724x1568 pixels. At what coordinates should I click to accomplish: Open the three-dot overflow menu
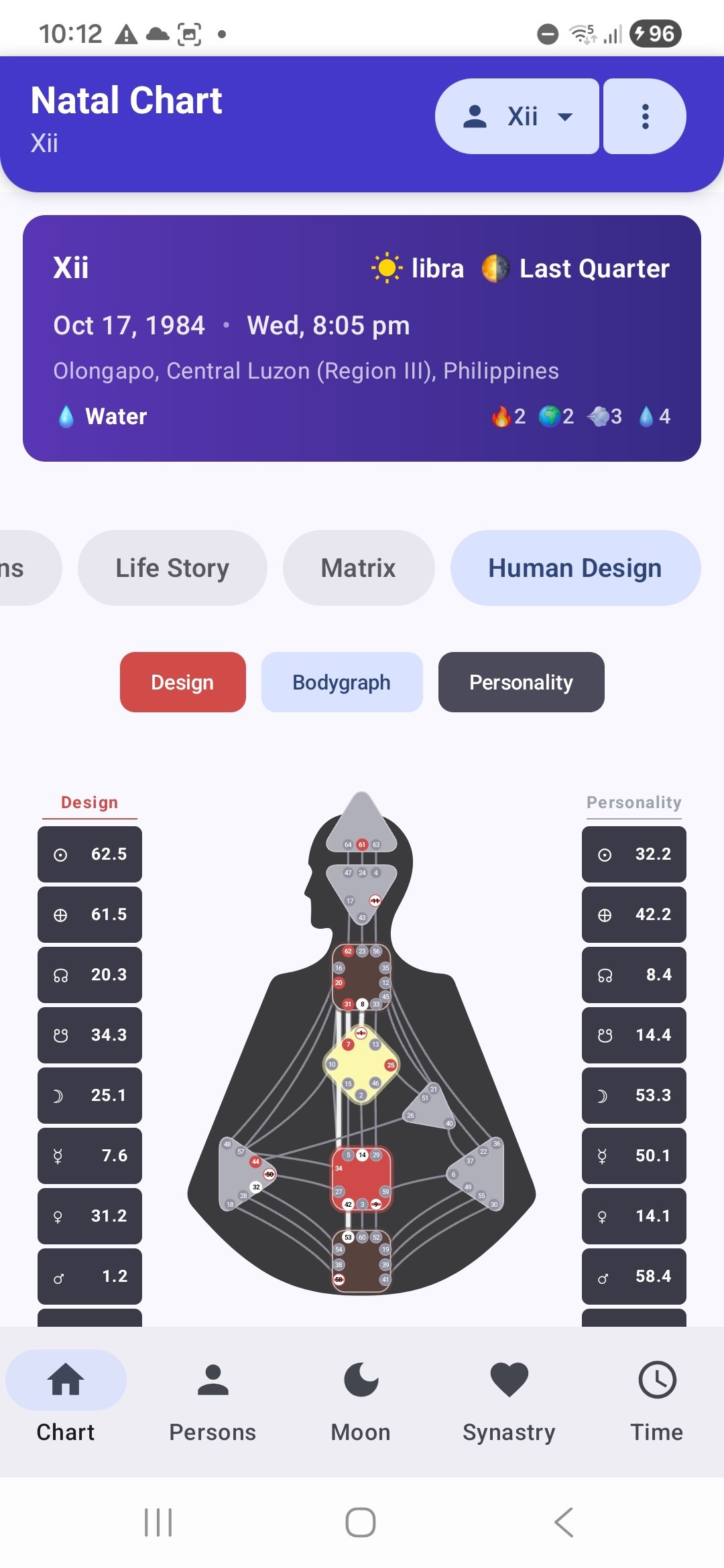click(x=644, y=117)
